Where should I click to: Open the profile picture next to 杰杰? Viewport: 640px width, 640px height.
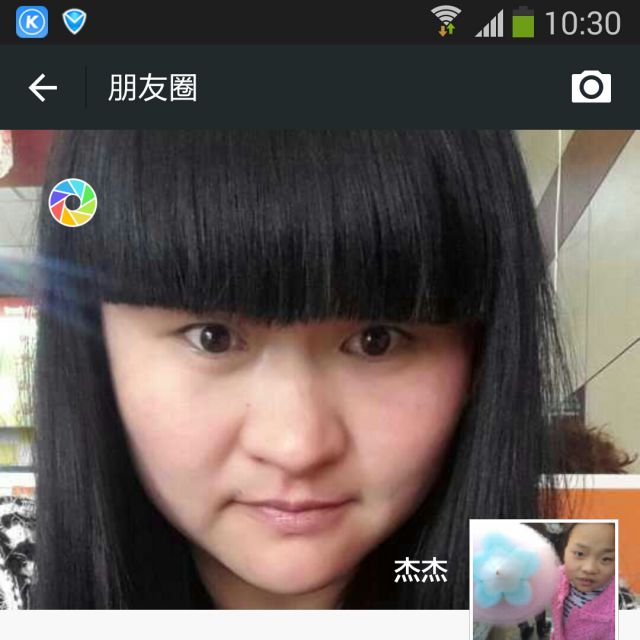544,580
